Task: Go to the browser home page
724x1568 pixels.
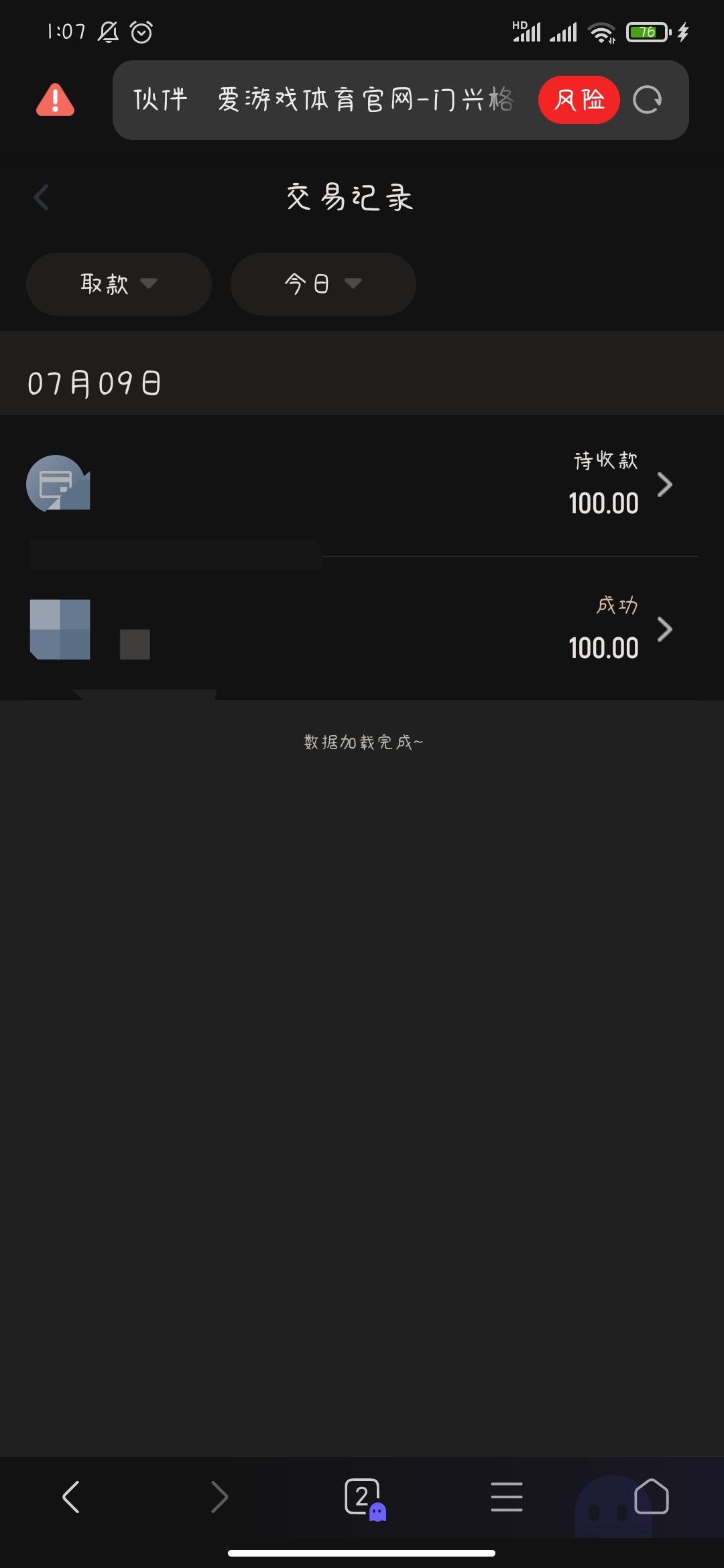Action: [x=652, y=1496]
